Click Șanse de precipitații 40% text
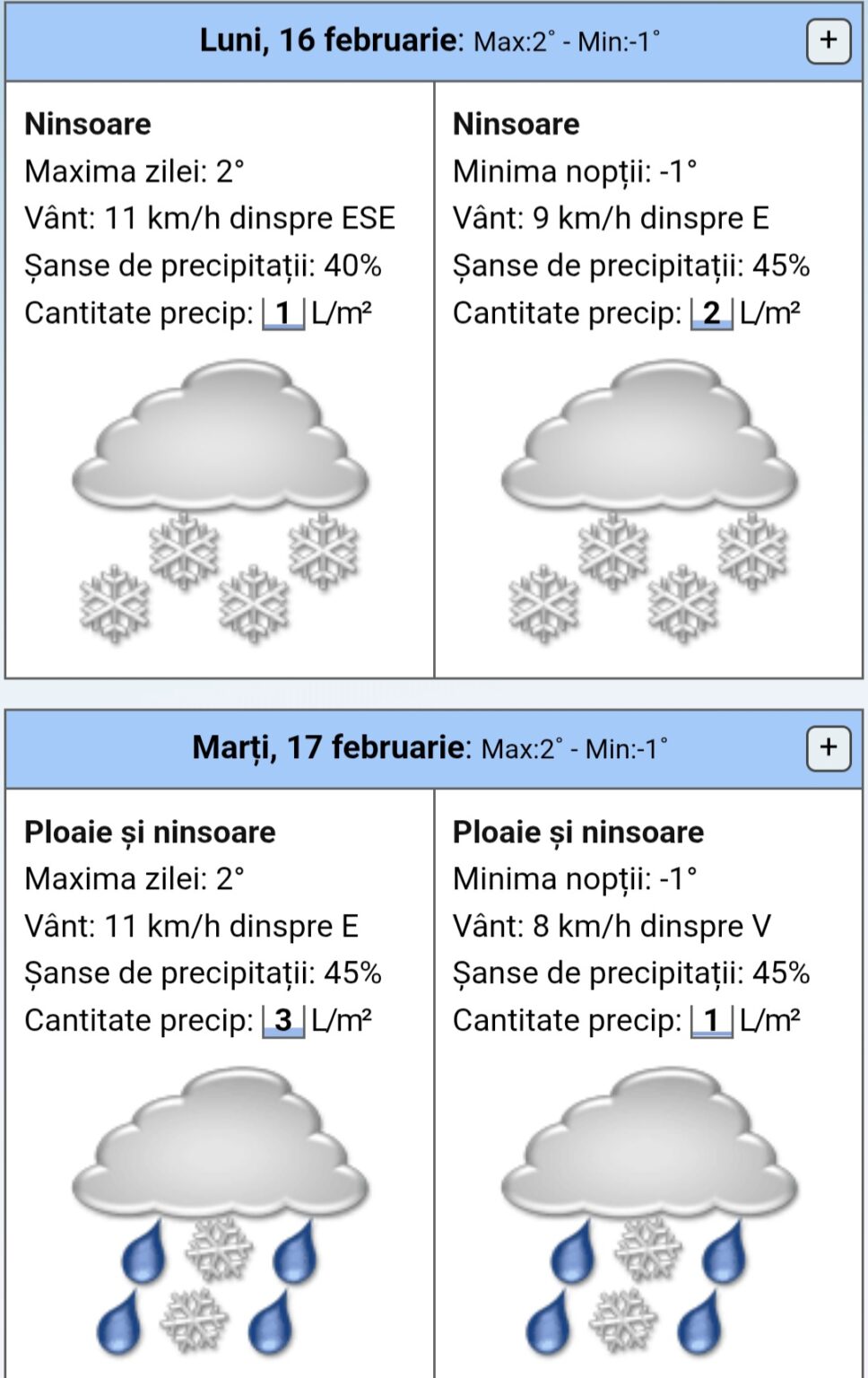Screen dimensions: 868x1378 pos(203,266)
